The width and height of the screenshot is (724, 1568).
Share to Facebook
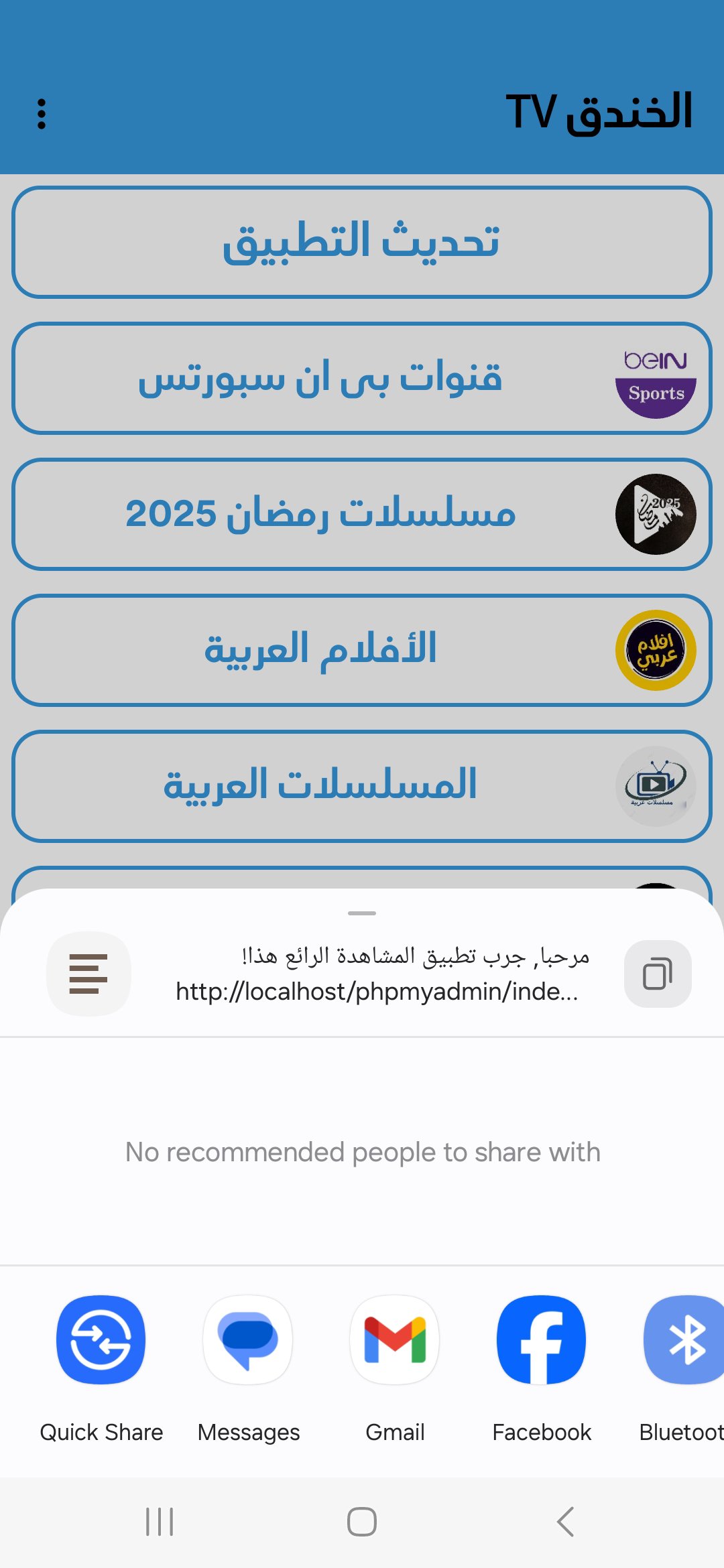(542, 1340)
